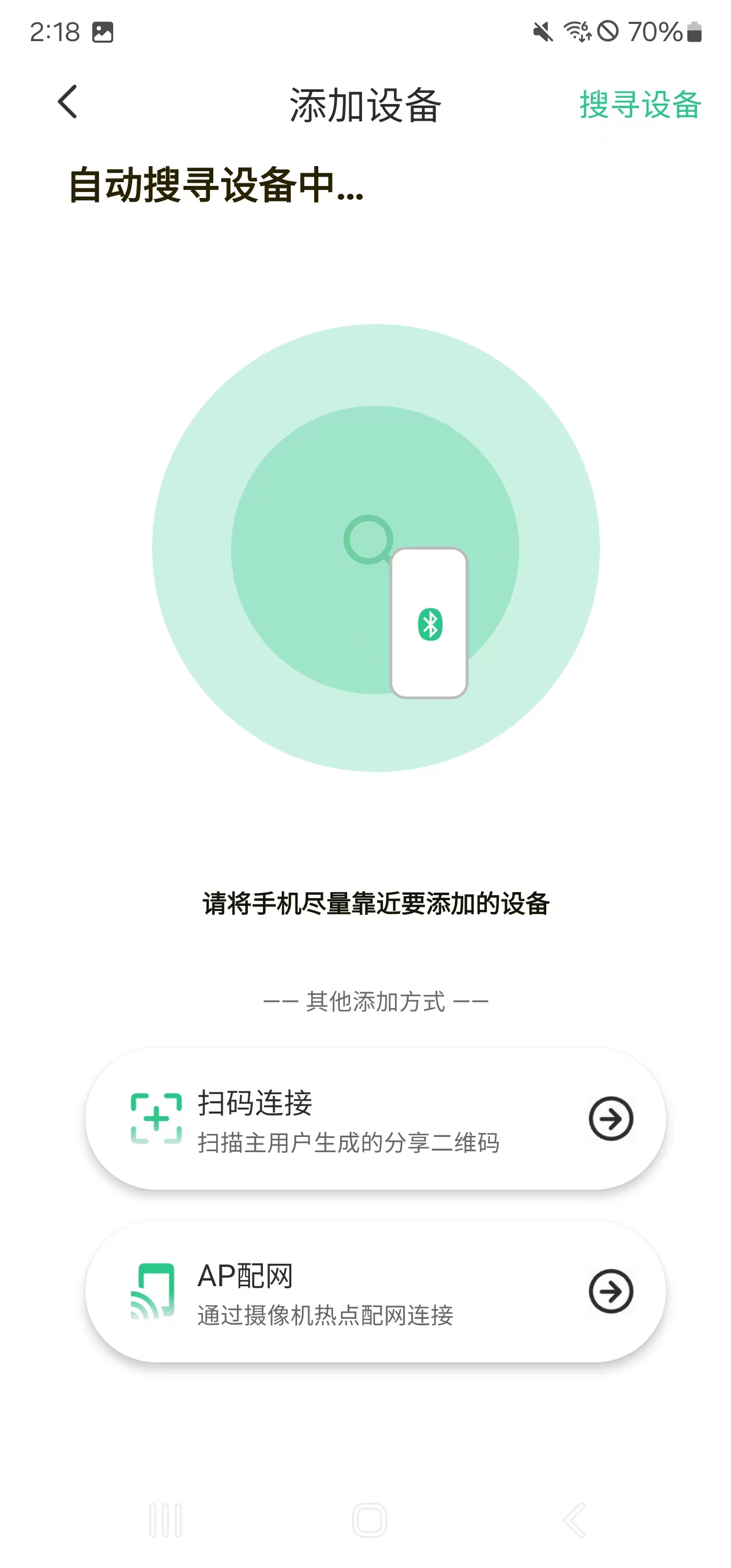Tap the 添加设备 title text
Screen dimensions: 731x1568
click(x=365, y=104)
